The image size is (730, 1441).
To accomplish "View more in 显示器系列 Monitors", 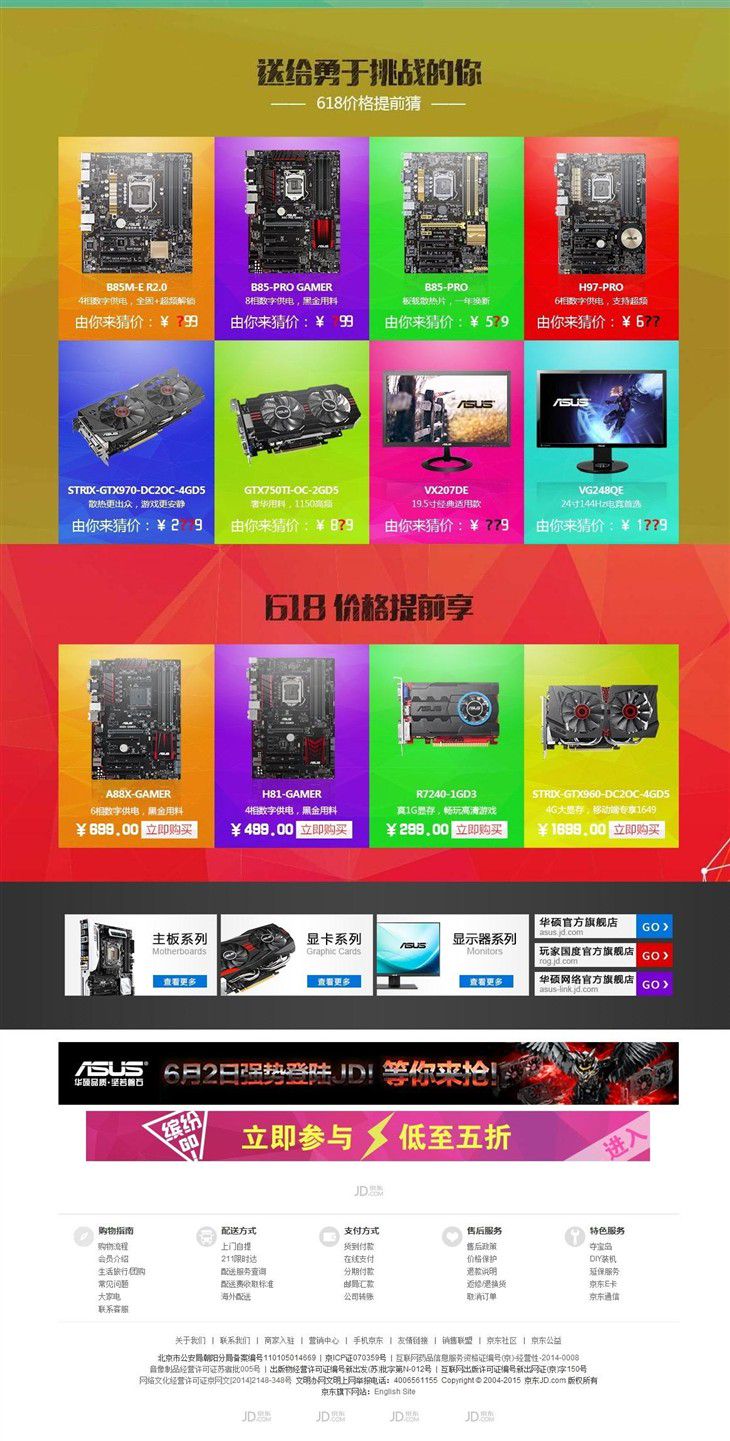I will click(x=486, y=981).
